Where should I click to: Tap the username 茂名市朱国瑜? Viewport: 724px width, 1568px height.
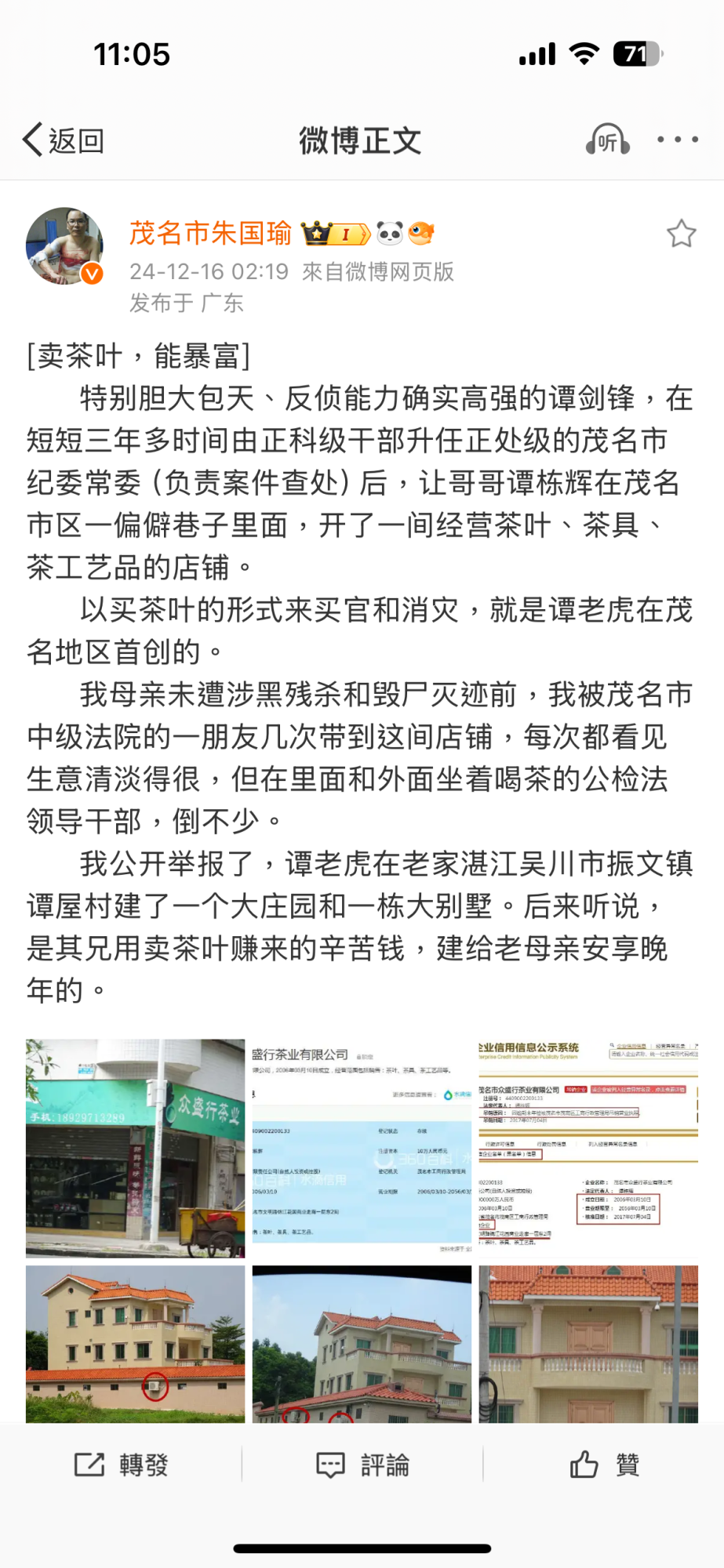pyautogui.click(x=210, y=233)
